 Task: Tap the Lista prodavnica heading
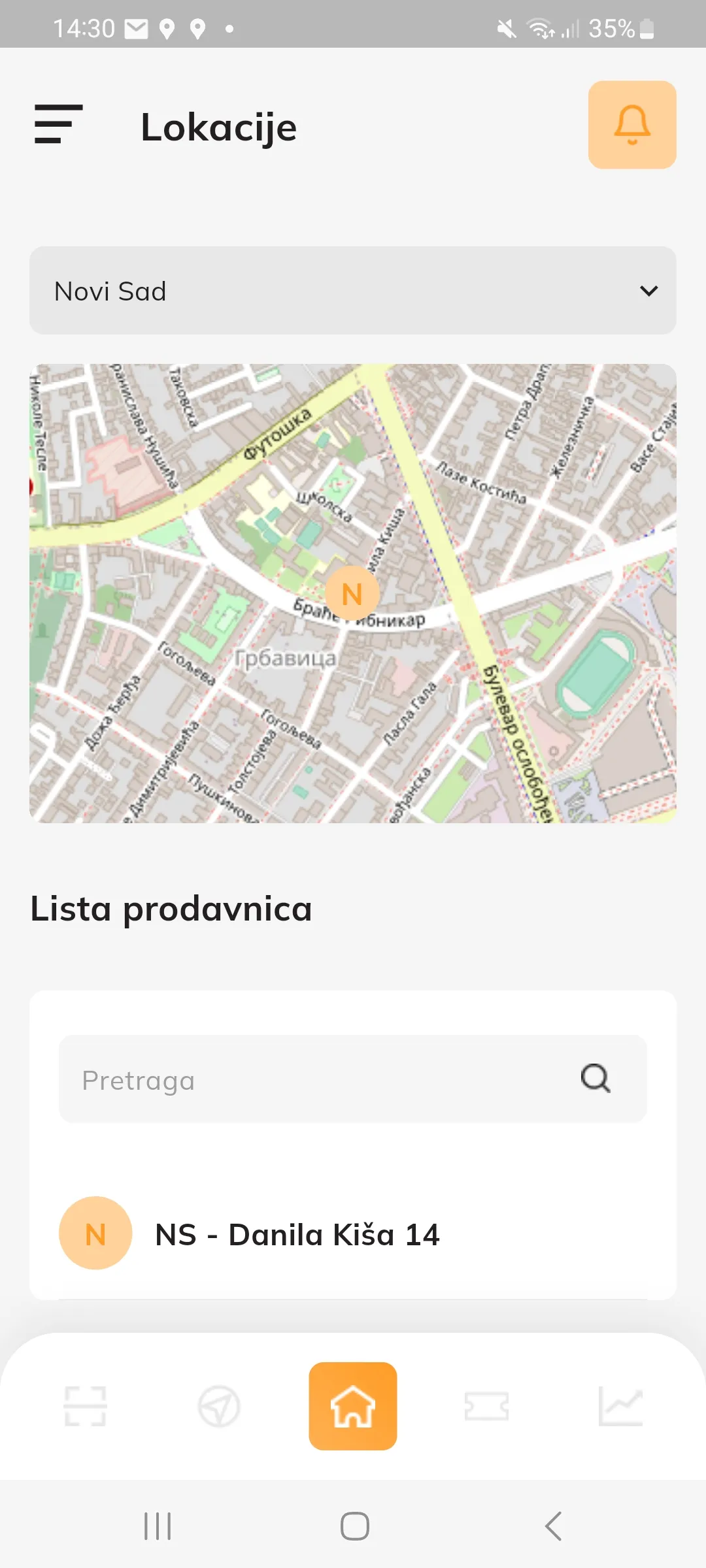tap(171, 909)
